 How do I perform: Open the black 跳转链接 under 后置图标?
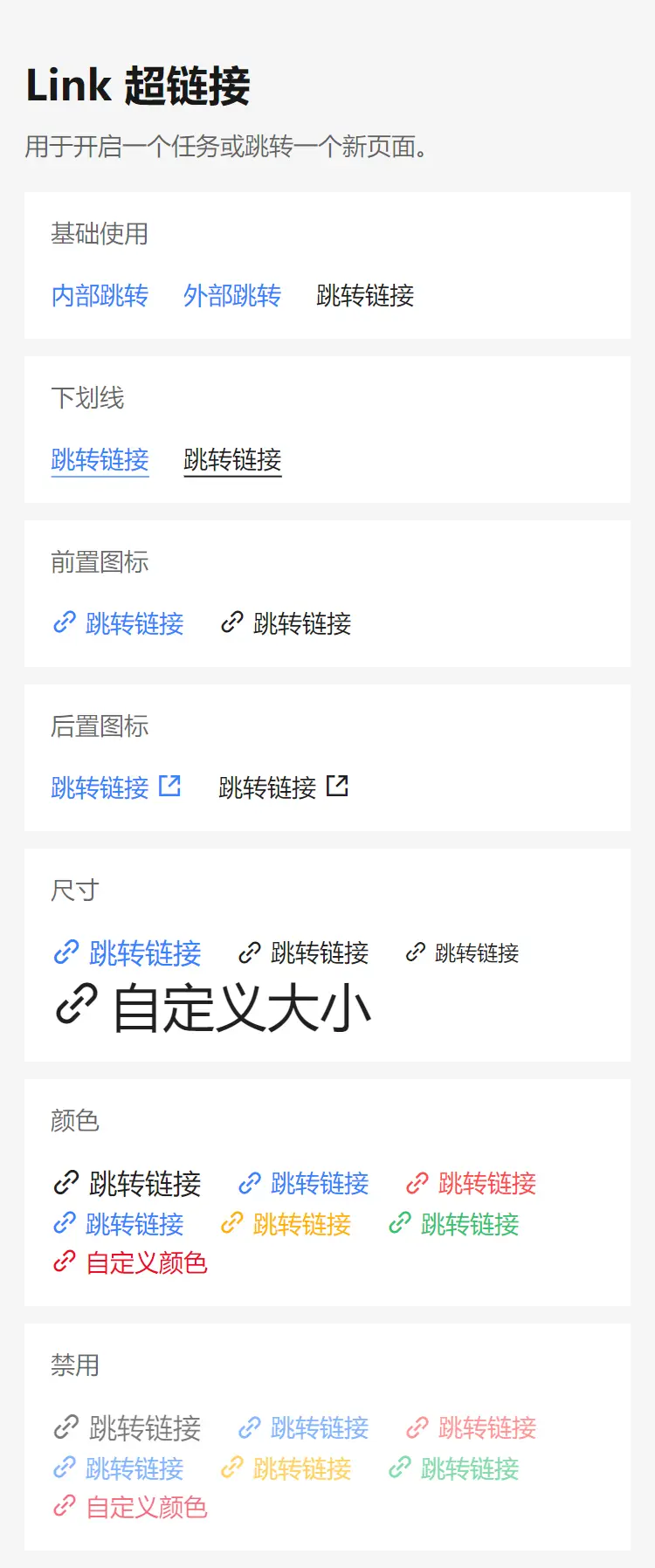(x=283, y=787)
